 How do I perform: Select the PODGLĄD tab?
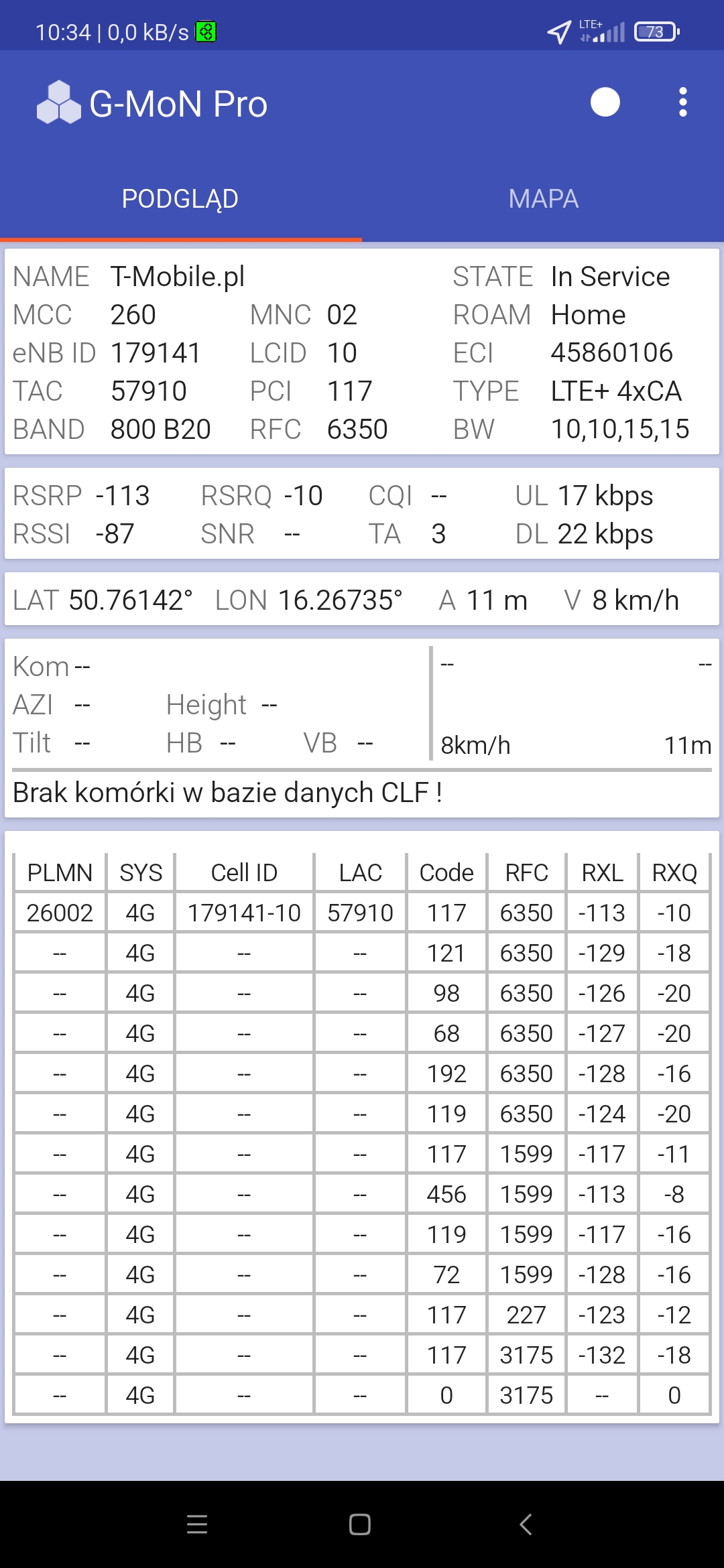point(180,199)
